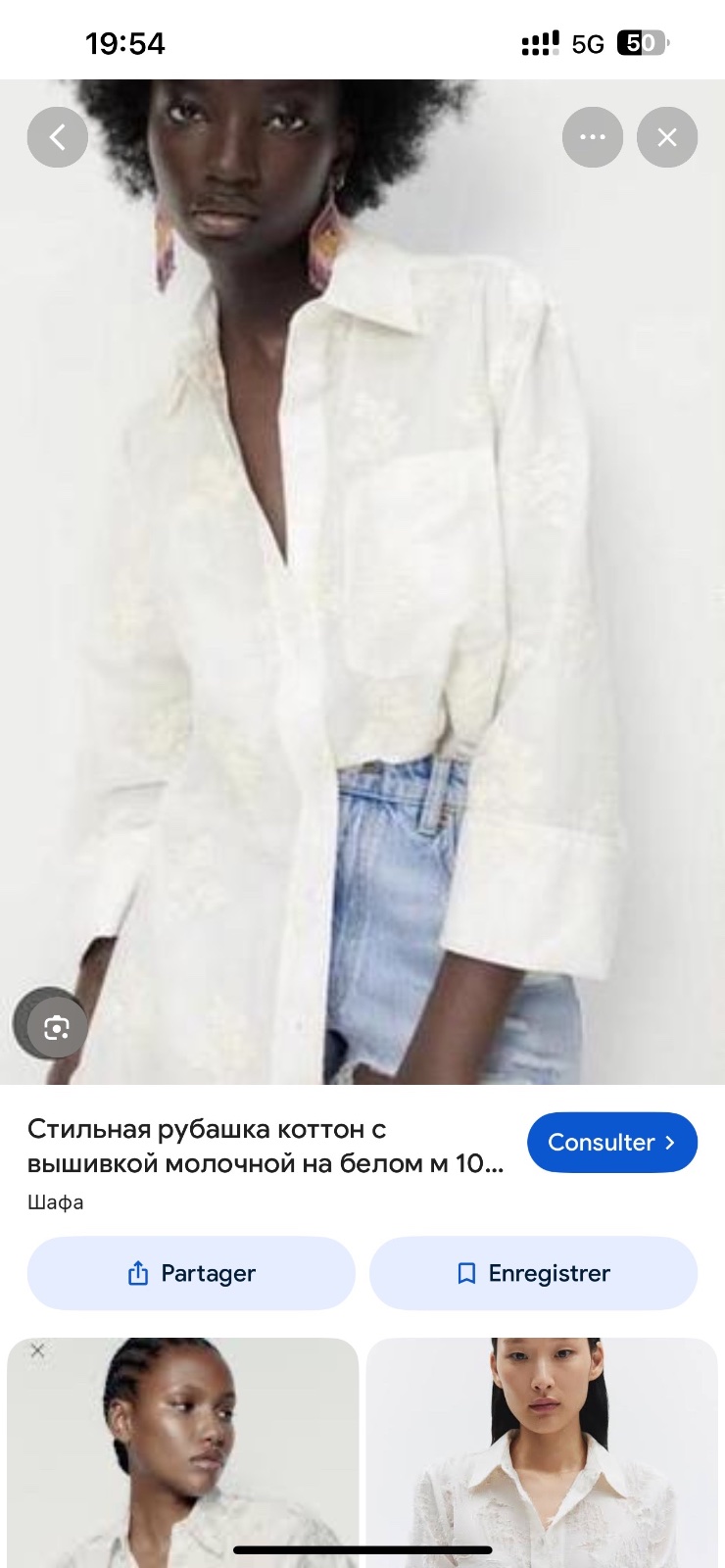The height and width of the screenshot is (1568, 725).
Task: Search this image with the Lens icon
Action: (56, 1027)
